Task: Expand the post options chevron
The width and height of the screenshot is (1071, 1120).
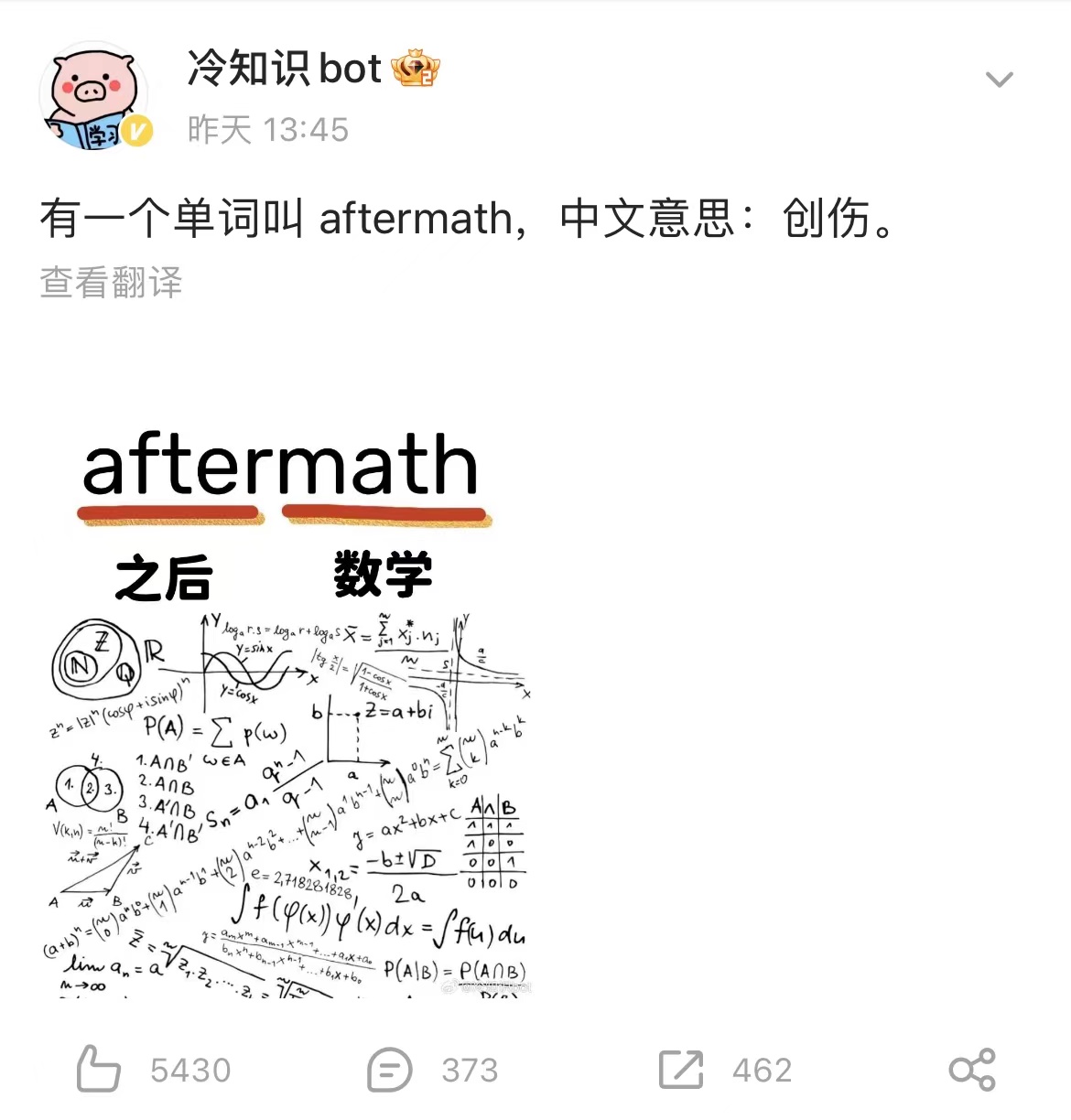Action: pyautogui.click(x=999, y=81)
